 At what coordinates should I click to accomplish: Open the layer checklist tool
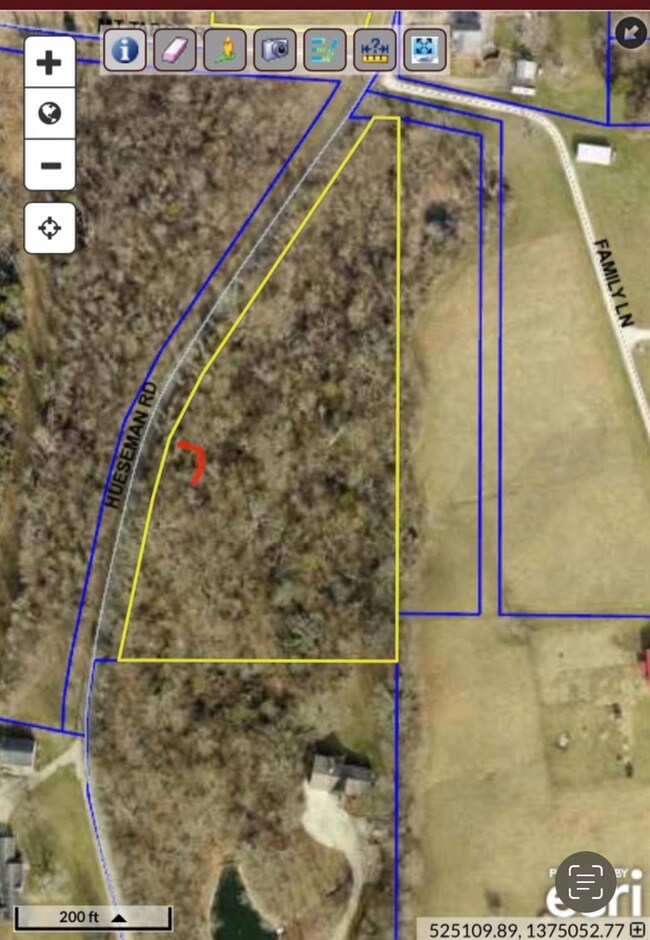click(325, 49)
